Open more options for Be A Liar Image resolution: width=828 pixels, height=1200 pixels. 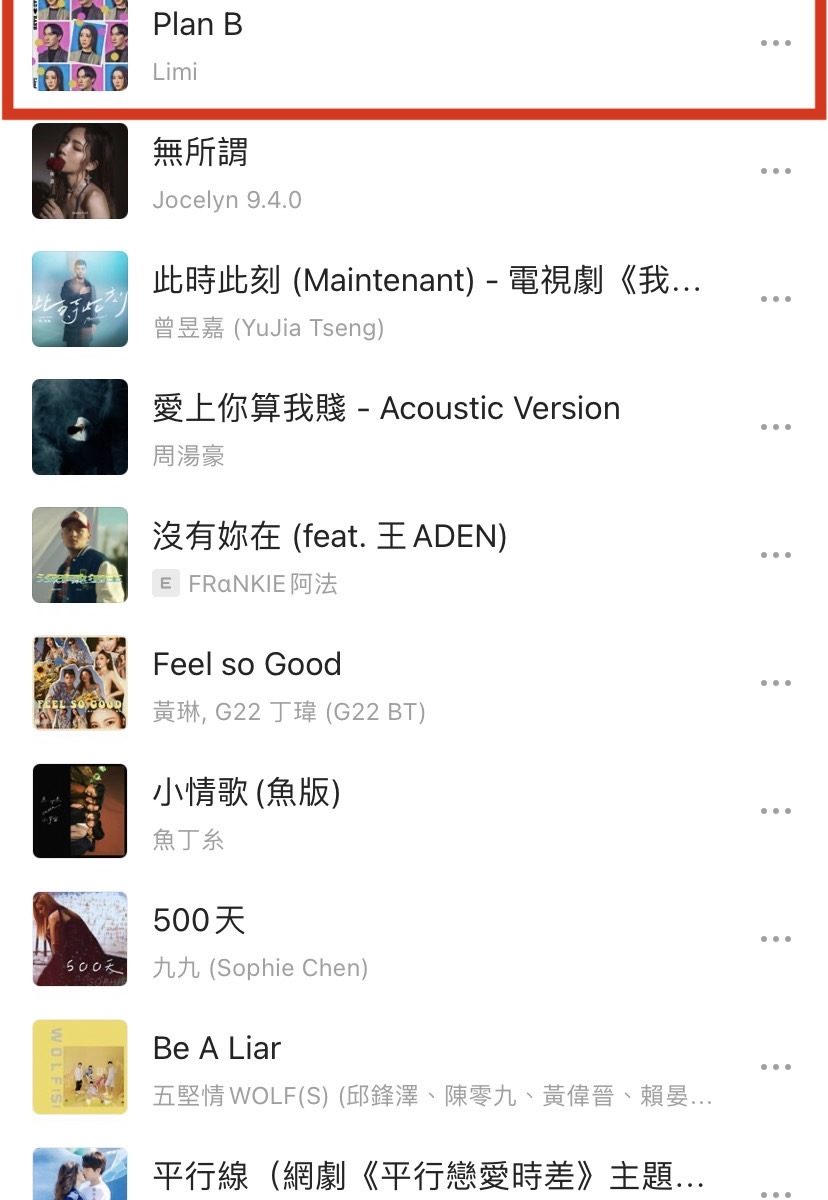pyautogui.click(x=775, y=1067)
